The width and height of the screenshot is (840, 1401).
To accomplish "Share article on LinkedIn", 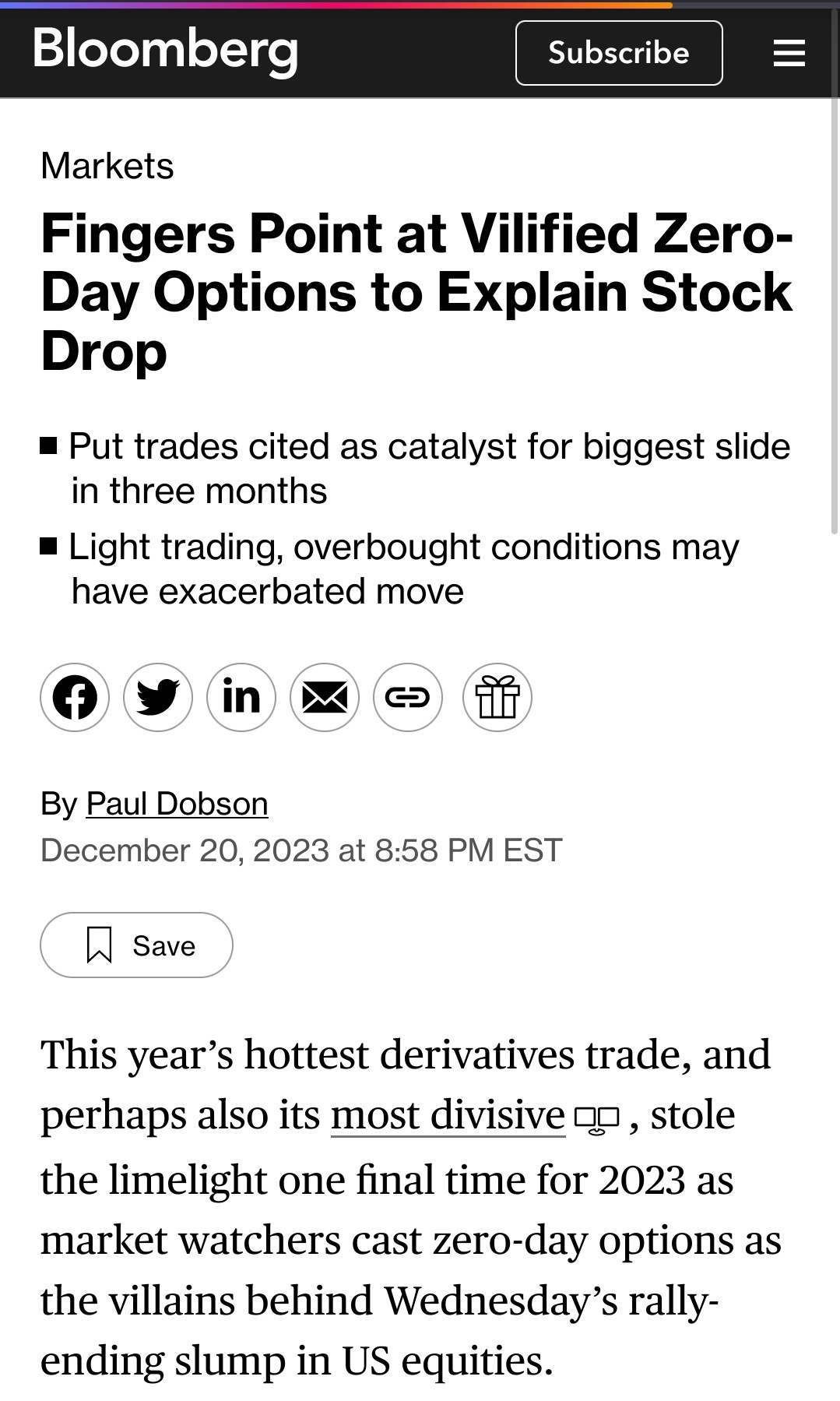I will pos(241,697).
